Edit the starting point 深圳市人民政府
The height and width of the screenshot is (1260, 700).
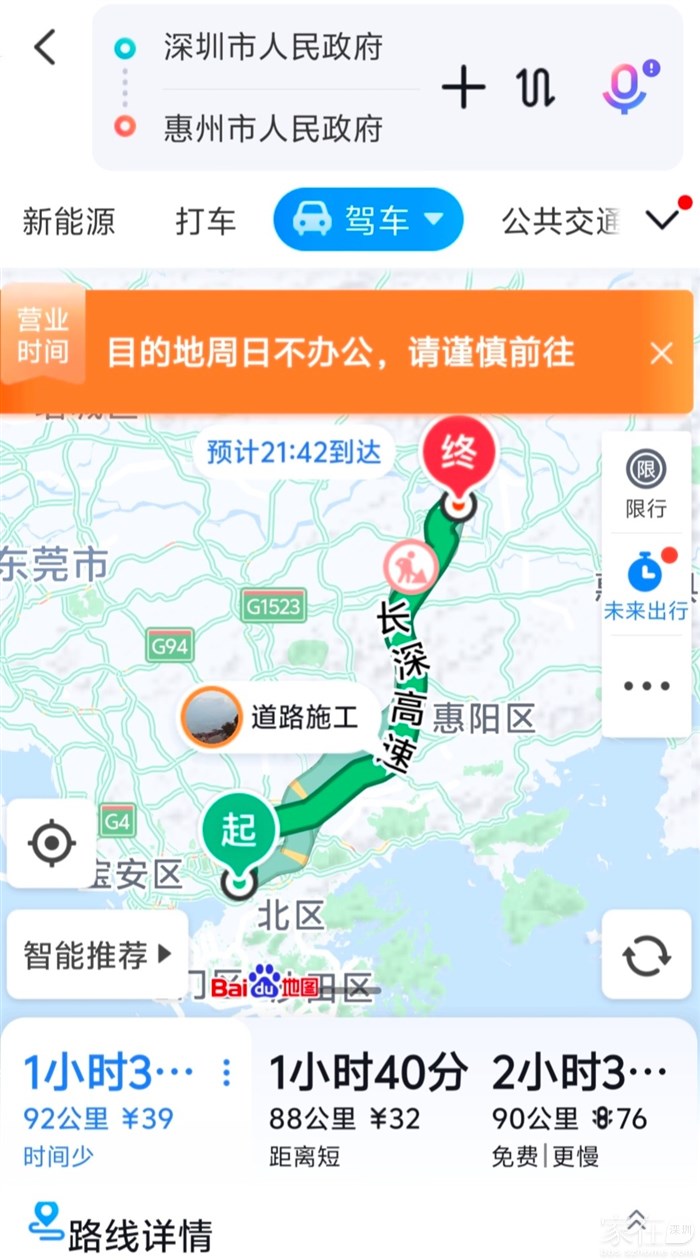273,47
